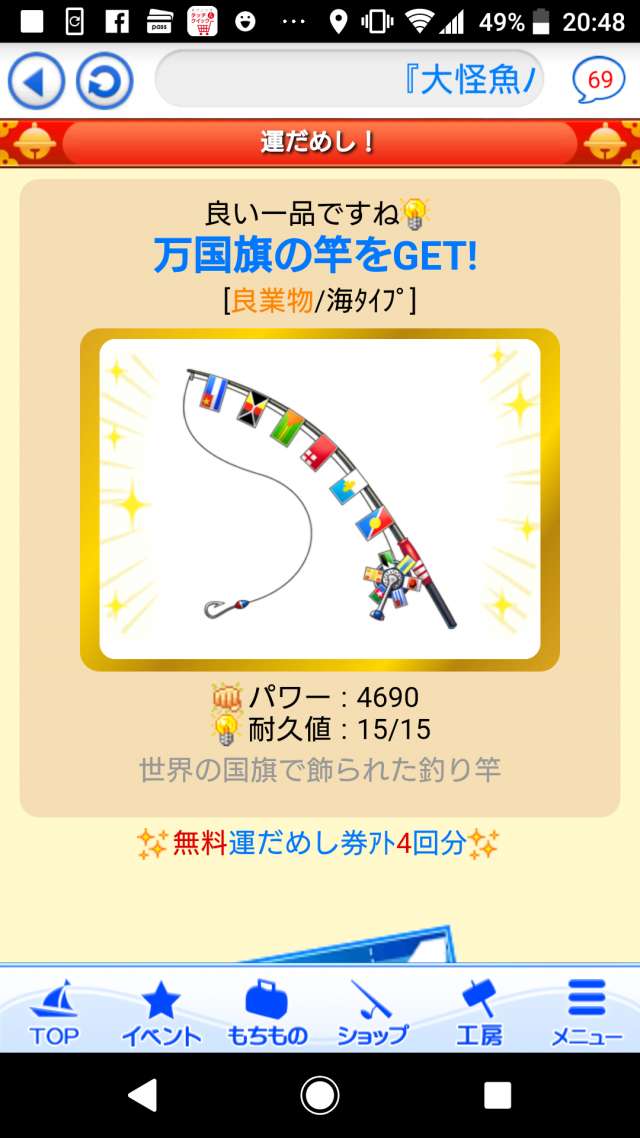Tap the Android home button
This screenshot has width=640, height=1138.
pyautogui.click(x=320, y=1095)
